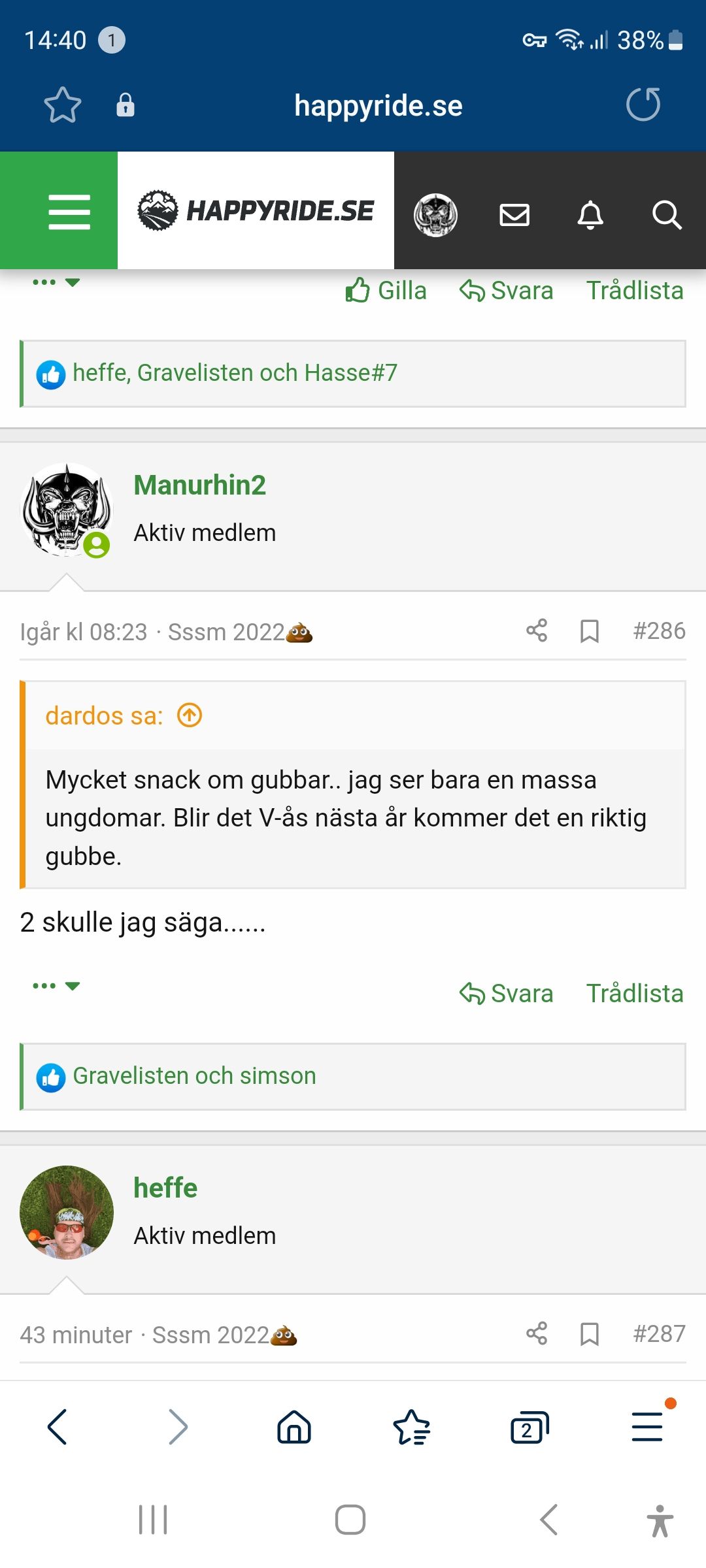Open the notifications bell
706x1568 pixels.
(590, 215)
